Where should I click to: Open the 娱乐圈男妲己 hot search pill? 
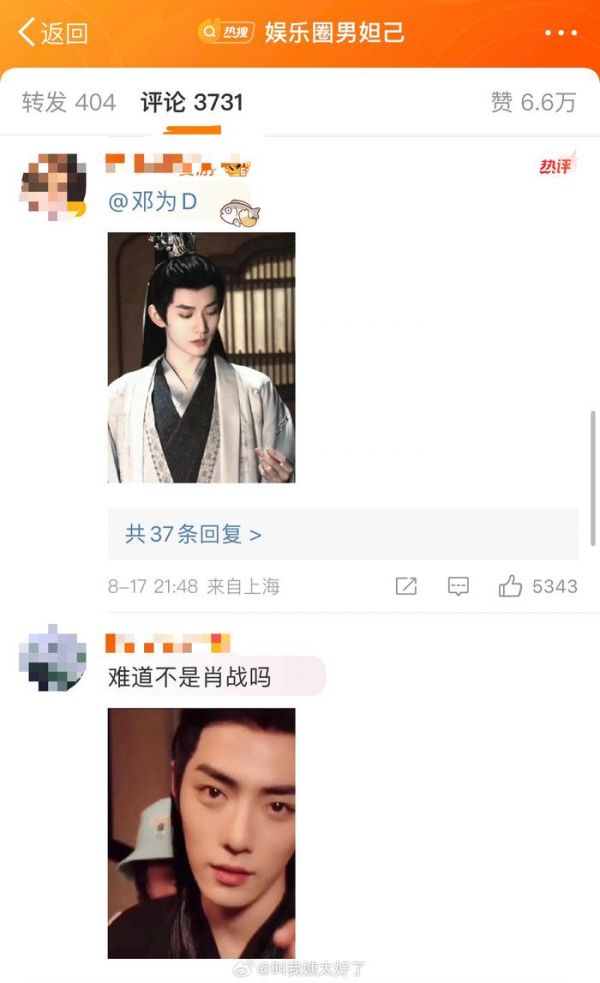[301, 32]
